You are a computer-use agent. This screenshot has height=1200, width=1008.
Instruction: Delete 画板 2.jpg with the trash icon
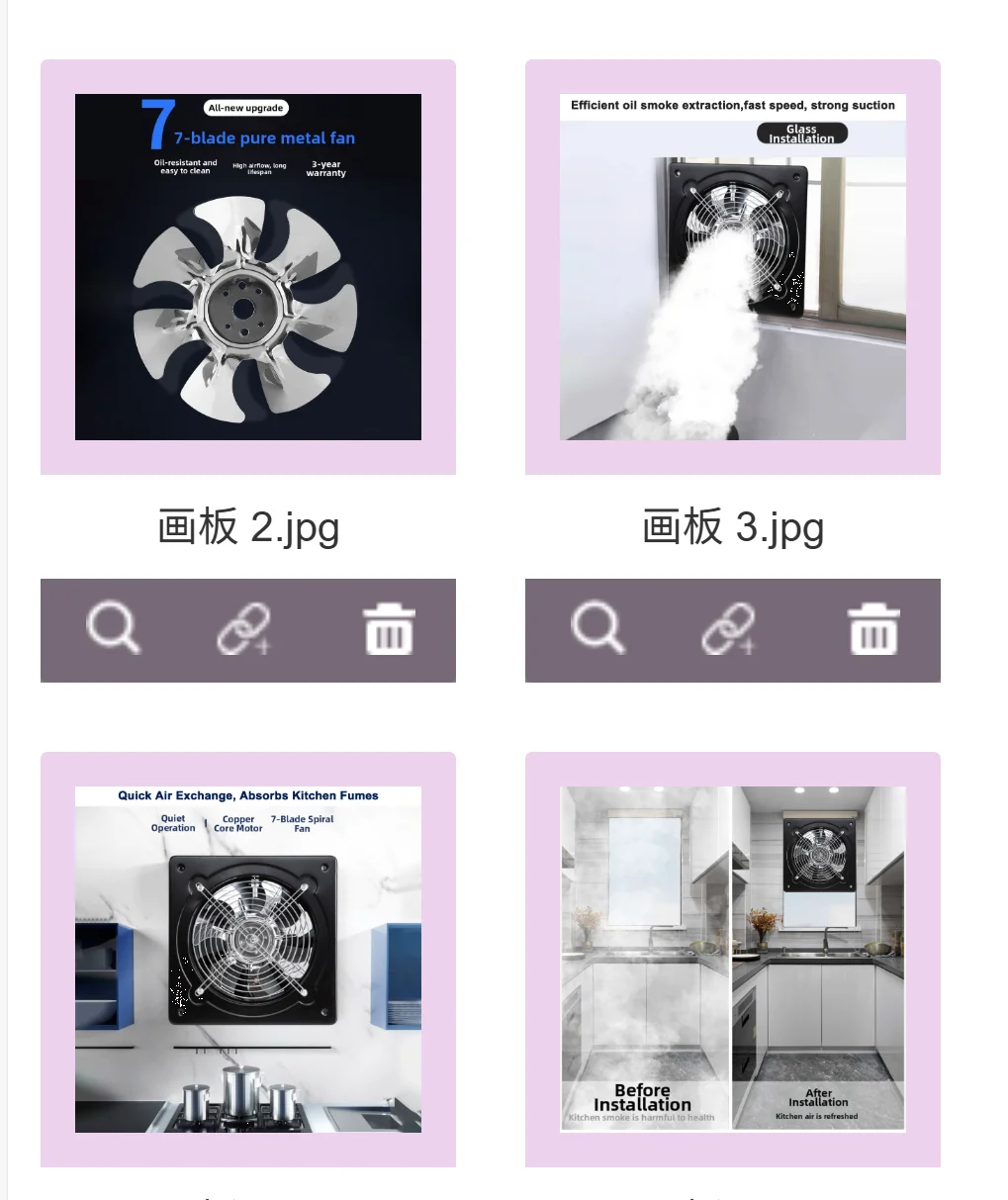click(389, 630)
